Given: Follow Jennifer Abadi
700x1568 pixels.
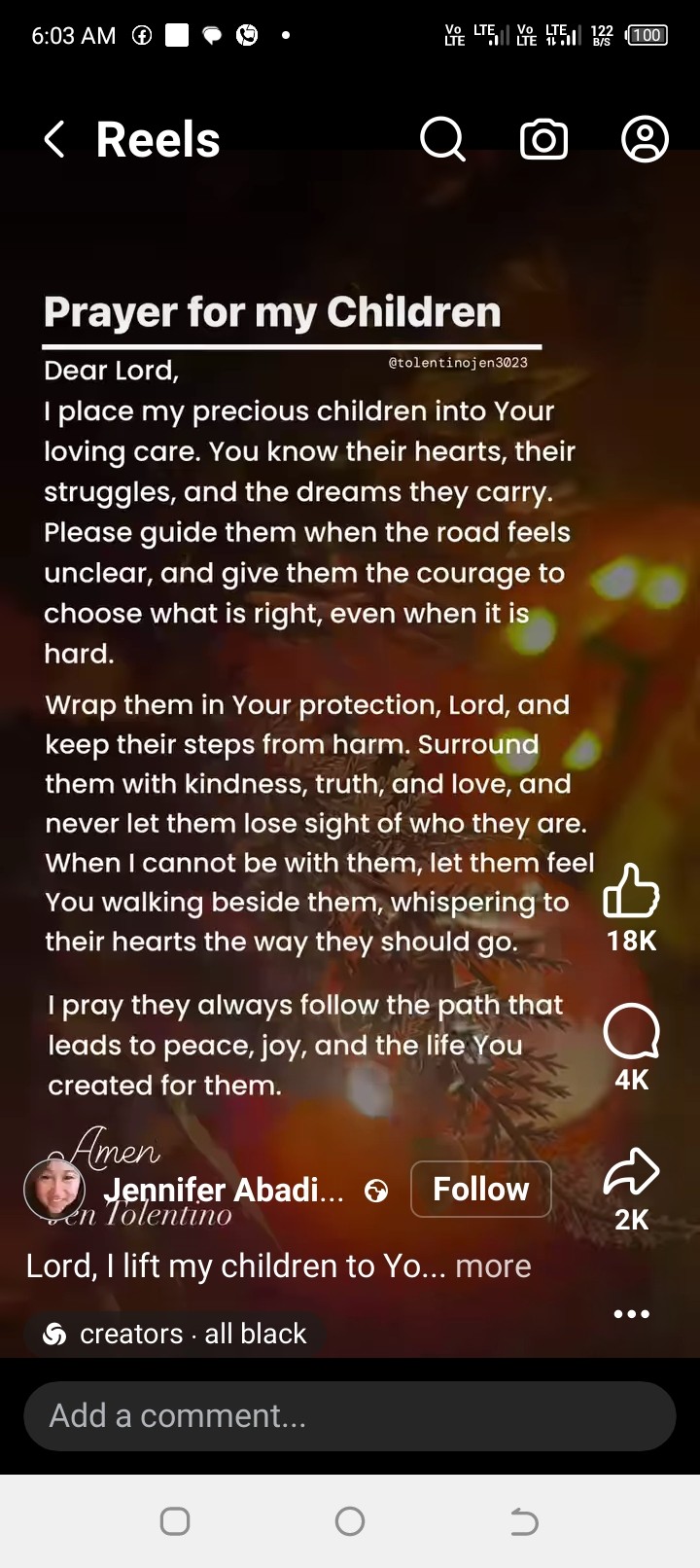Looking at the screenshot, I should click(x=480, y=1189).
